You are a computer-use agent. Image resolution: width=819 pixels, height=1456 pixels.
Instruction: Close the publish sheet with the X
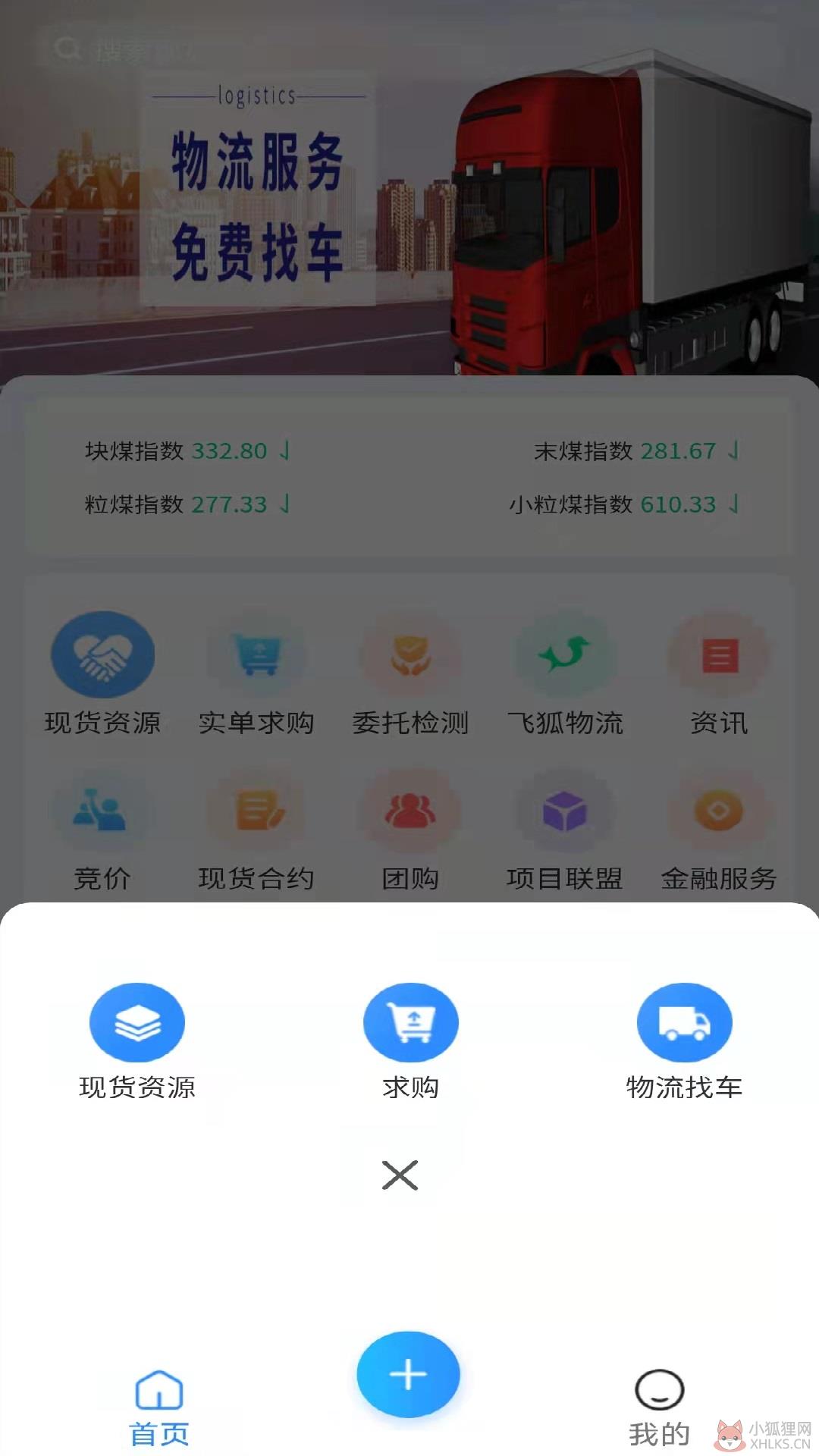[x=400, y=1175]
